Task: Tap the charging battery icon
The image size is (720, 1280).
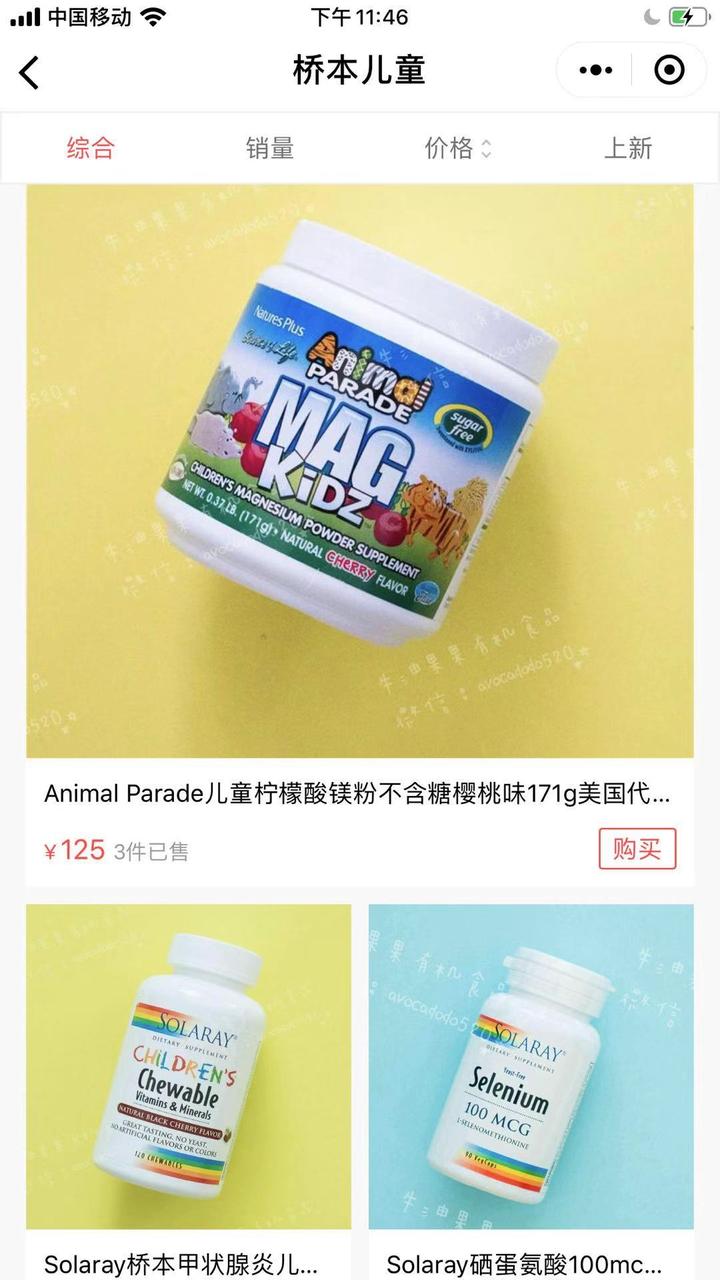Action: point(688,16)
